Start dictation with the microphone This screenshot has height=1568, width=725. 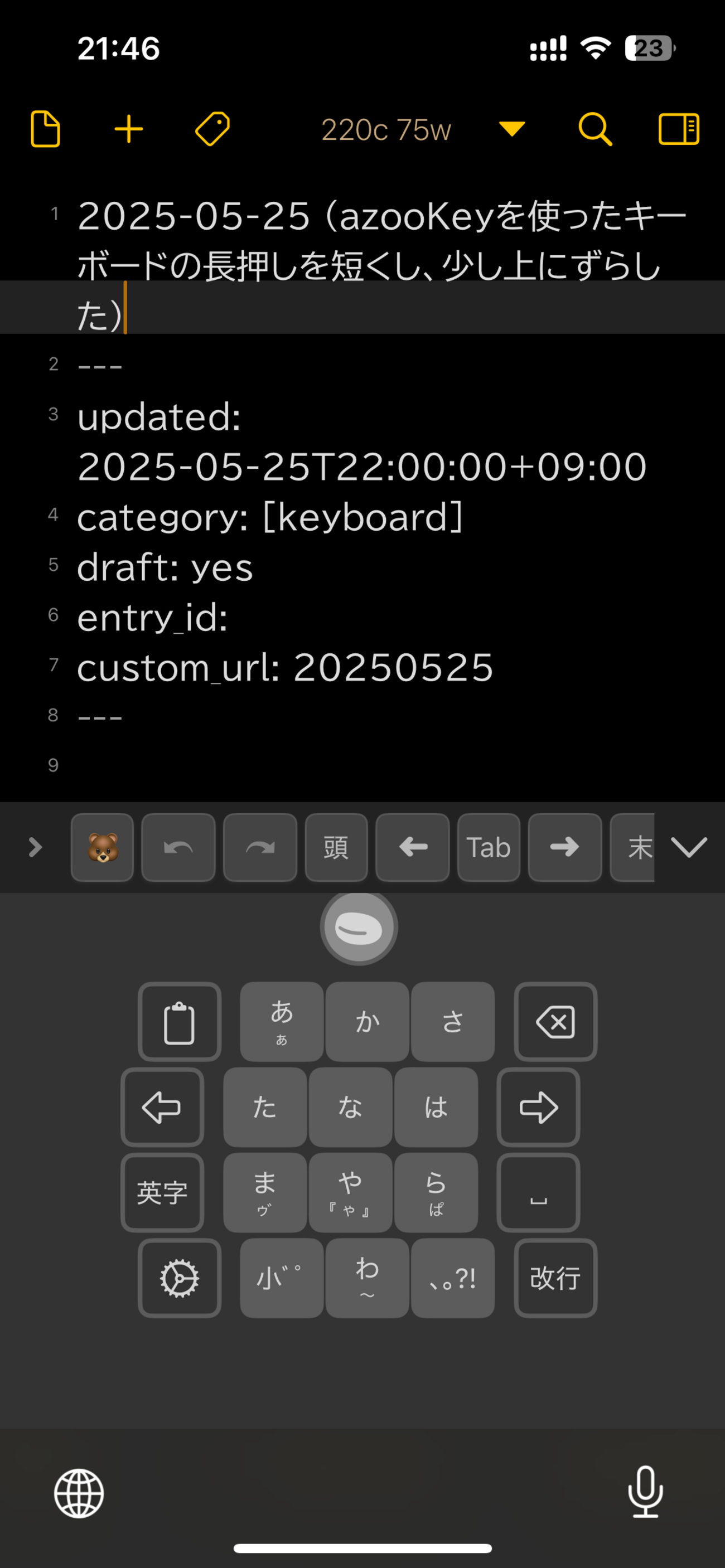click(645, 1492)
